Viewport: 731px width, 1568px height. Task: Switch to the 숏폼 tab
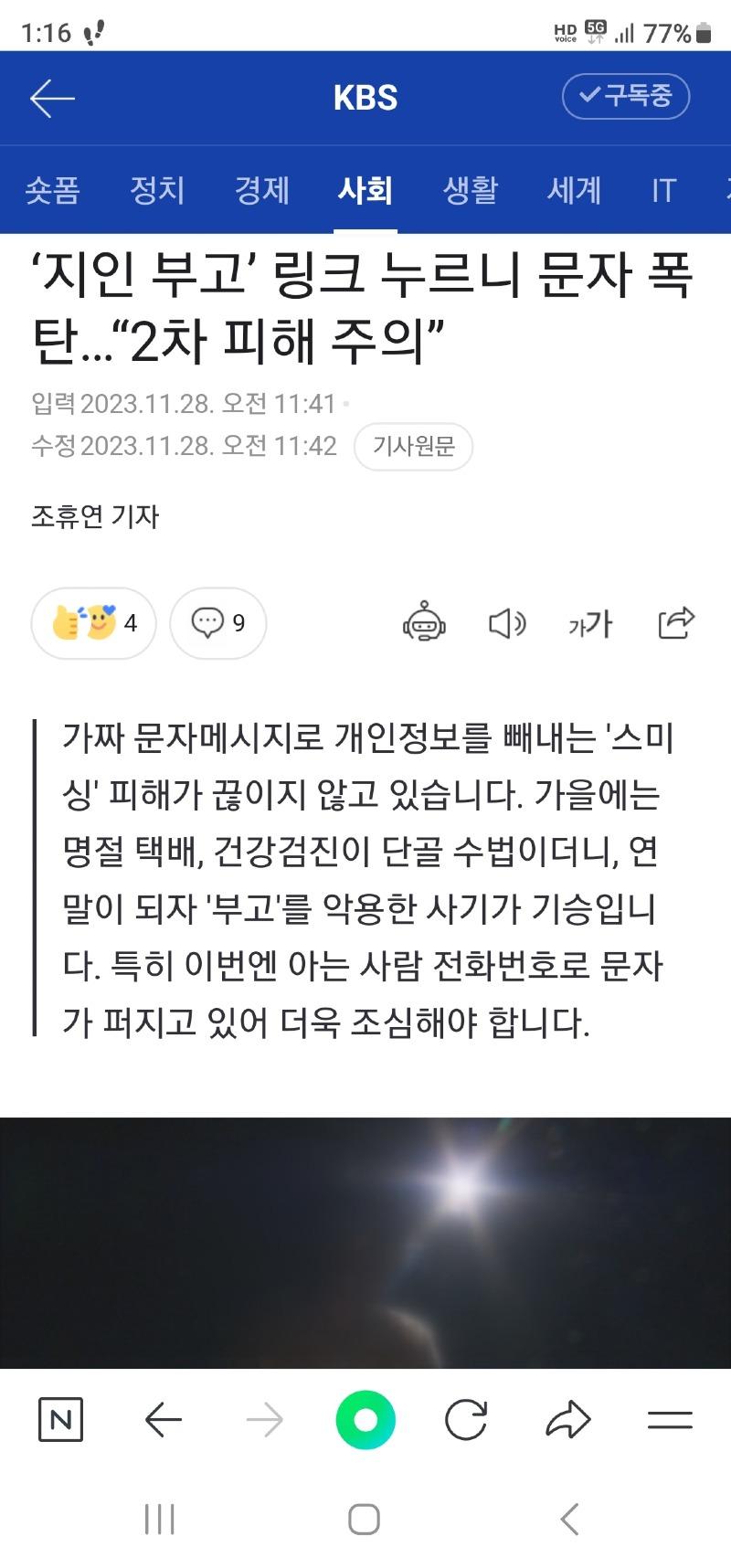coord(53,190)
